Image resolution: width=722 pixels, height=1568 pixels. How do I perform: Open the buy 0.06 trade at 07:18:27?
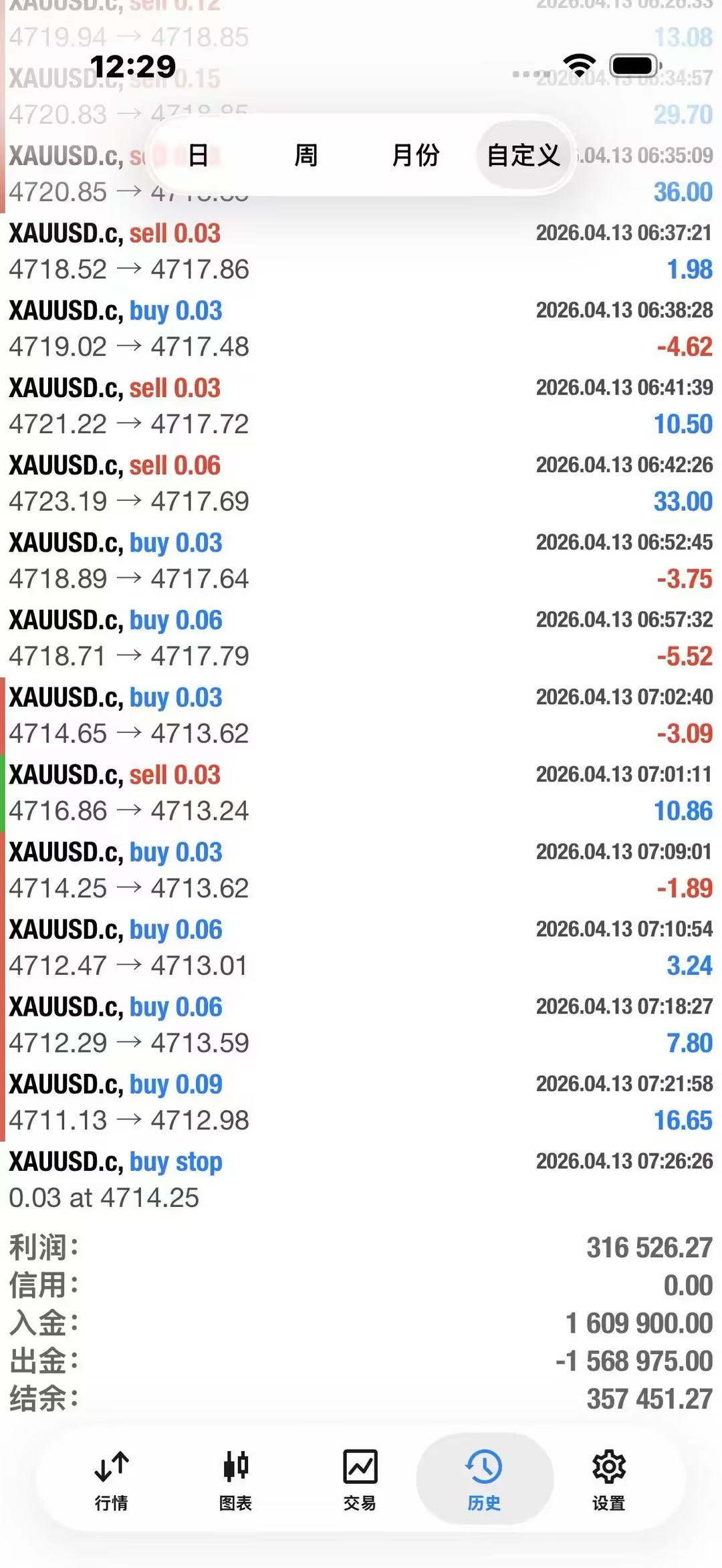point(361,1025)
